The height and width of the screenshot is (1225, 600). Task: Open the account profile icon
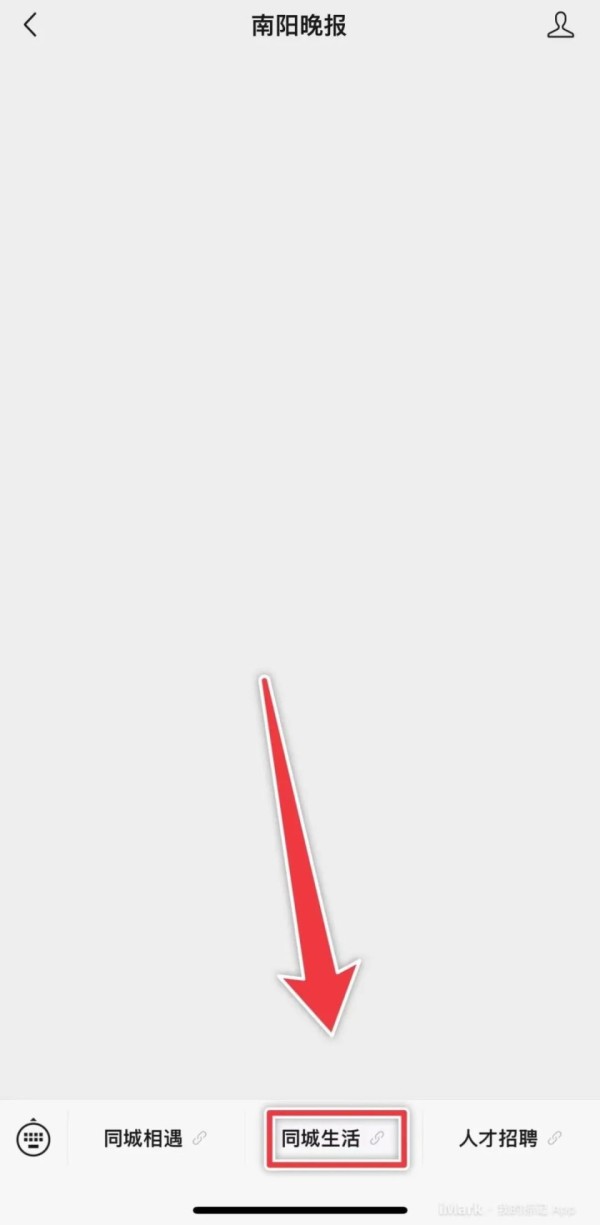[x=561, y=26]
